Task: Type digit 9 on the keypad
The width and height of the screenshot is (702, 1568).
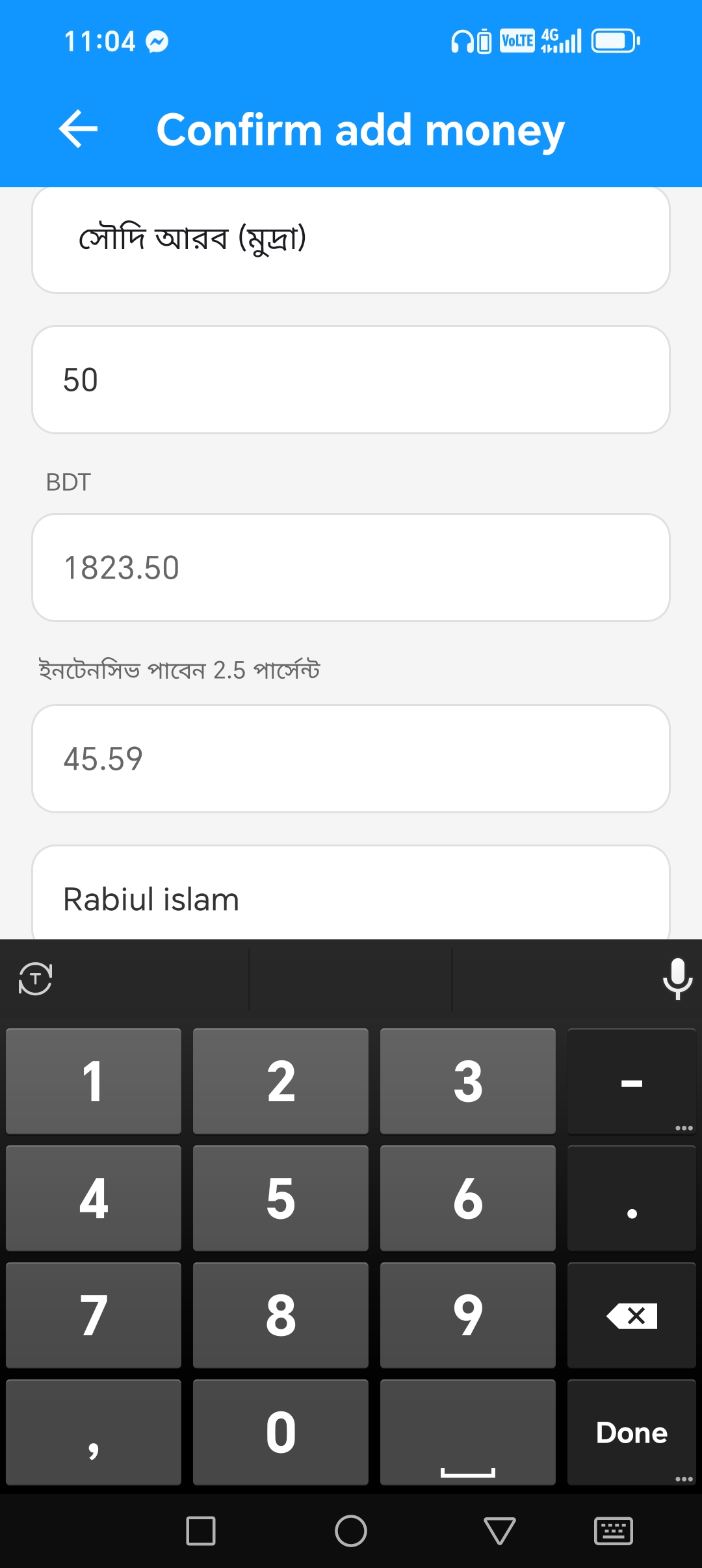Action: pos(467,1316)
